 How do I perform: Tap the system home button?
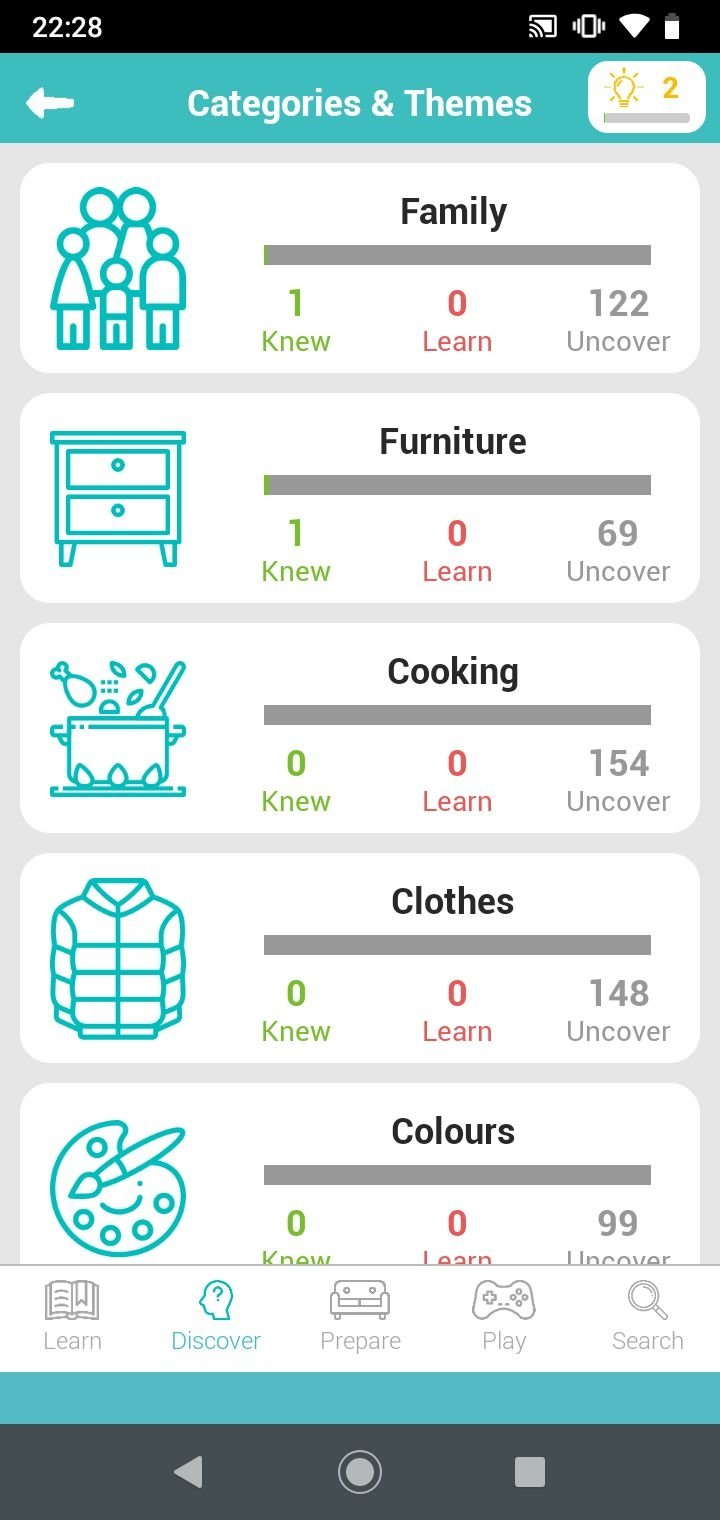pyautogui.click(x=360, y=1472)
